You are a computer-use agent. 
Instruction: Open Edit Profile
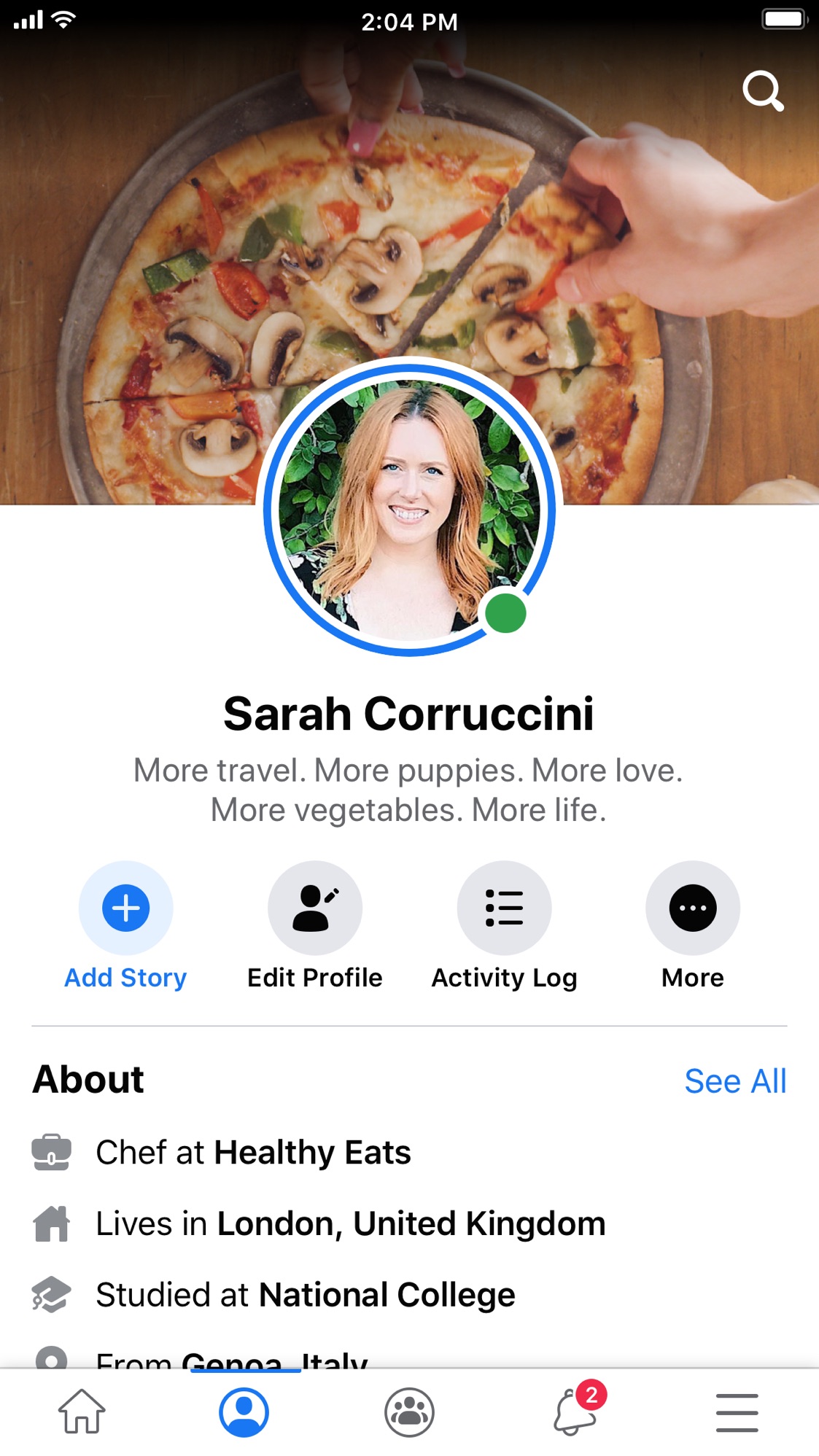315,908
